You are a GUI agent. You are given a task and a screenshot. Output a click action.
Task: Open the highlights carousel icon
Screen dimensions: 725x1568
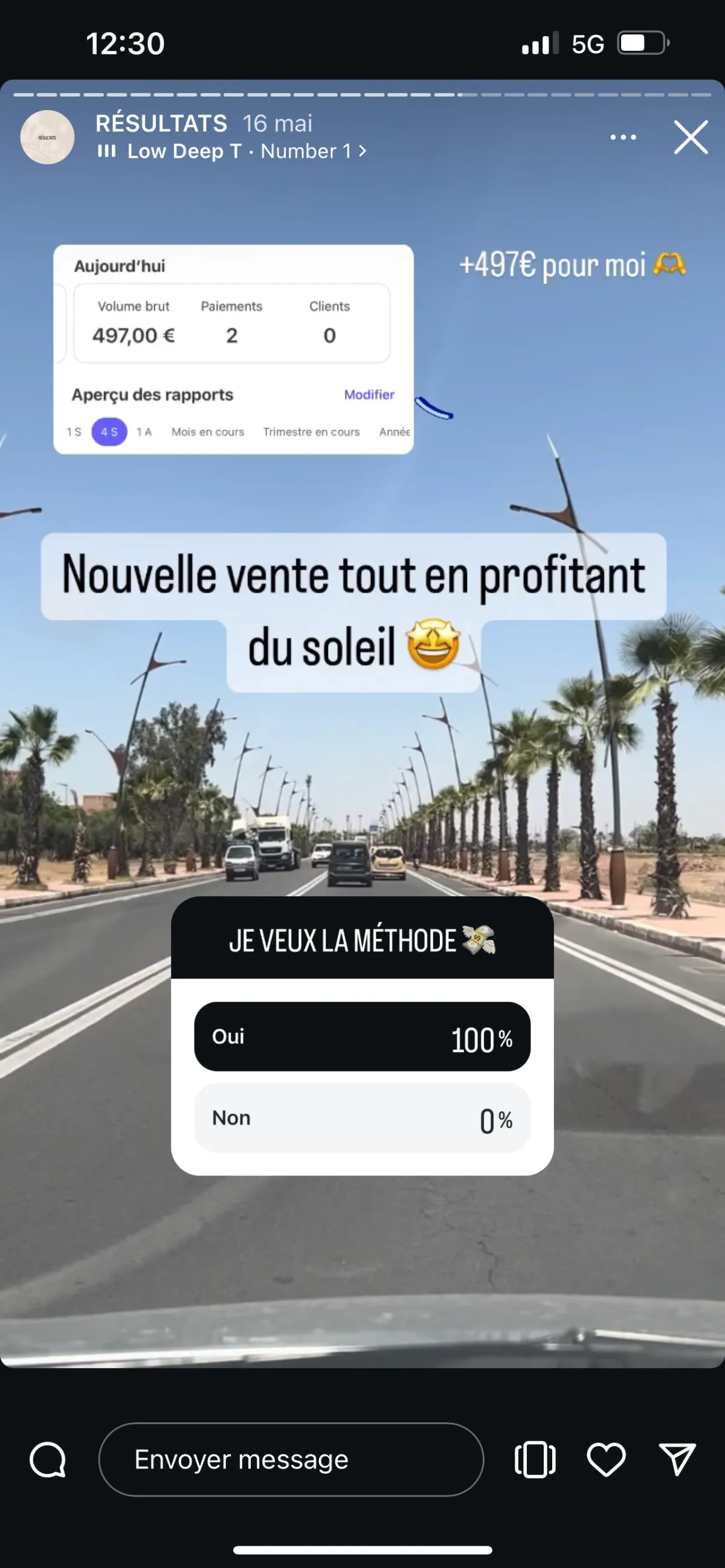pyautogui.click(x=535, y=1459)
